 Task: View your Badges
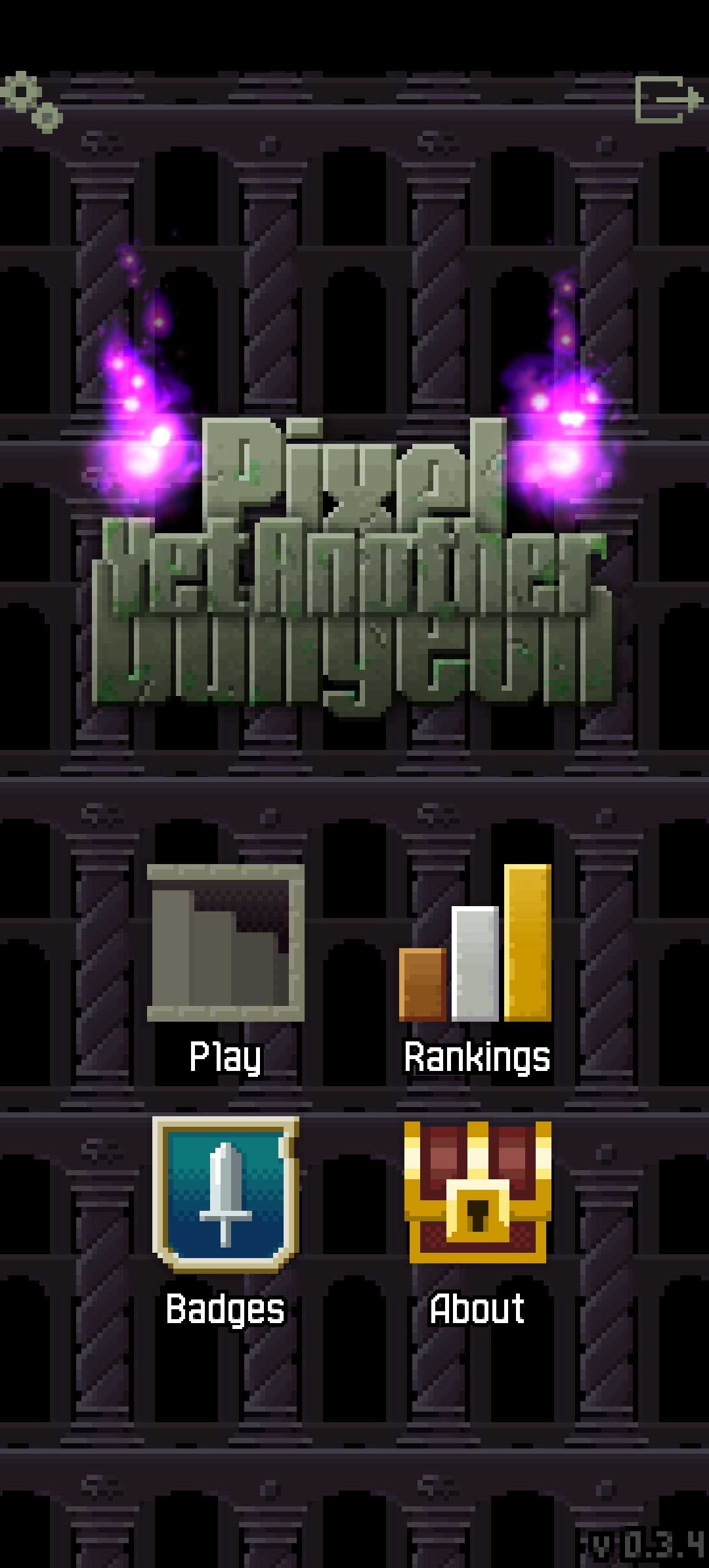225,1215
